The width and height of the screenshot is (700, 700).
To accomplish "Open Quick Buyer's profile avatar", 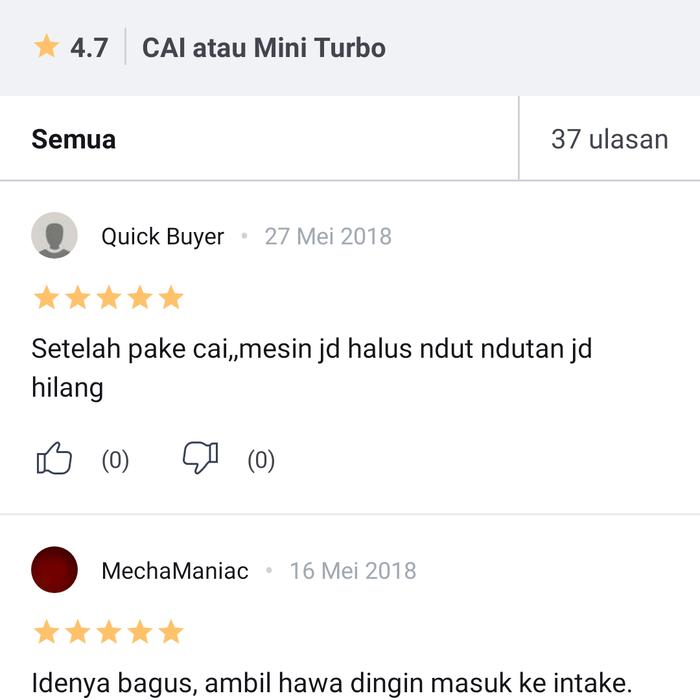I will [x=54, y=236].
